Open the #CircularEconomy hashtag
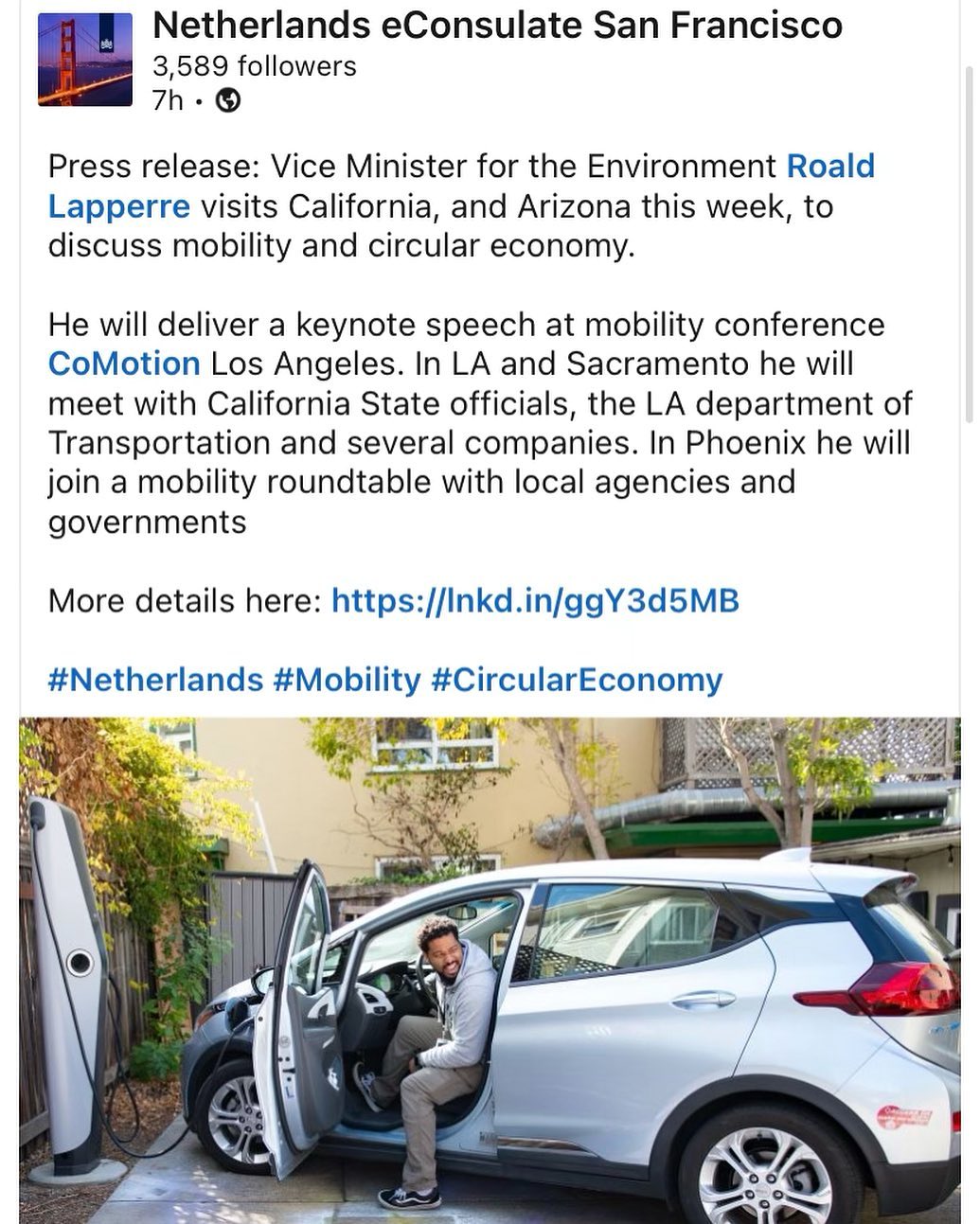This screenshot has height=1224, width=980. click(x=576, y=680)
